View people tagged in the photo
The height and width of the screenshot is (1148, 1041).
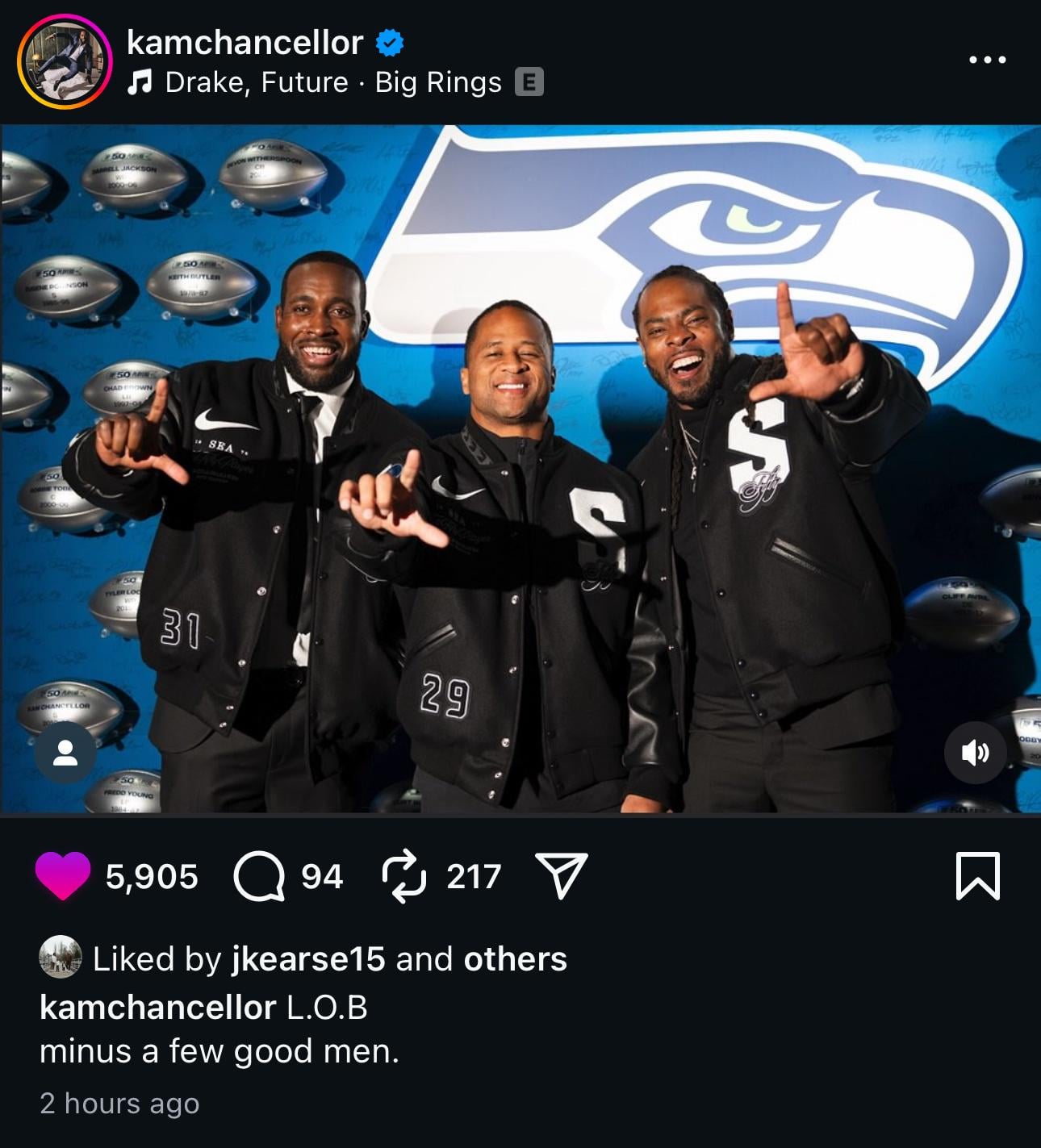point(65,753)
